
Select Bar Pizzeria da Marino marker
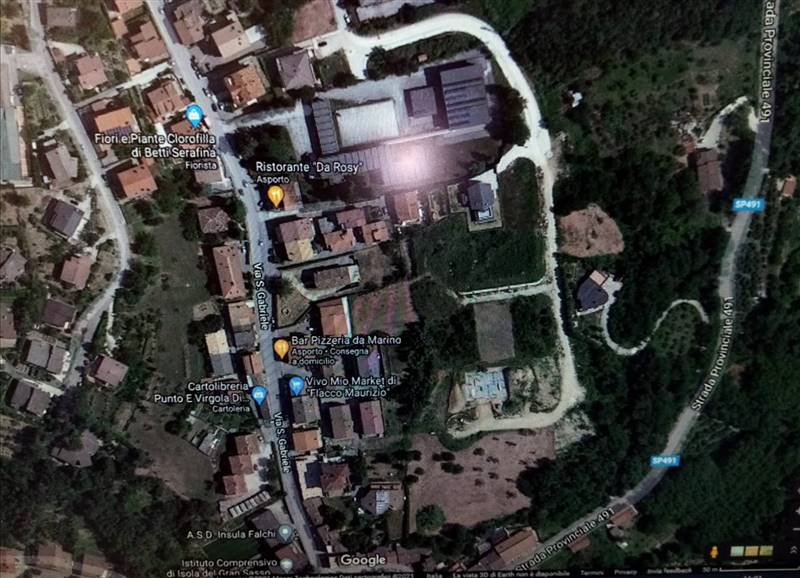[x=282, y=348]
